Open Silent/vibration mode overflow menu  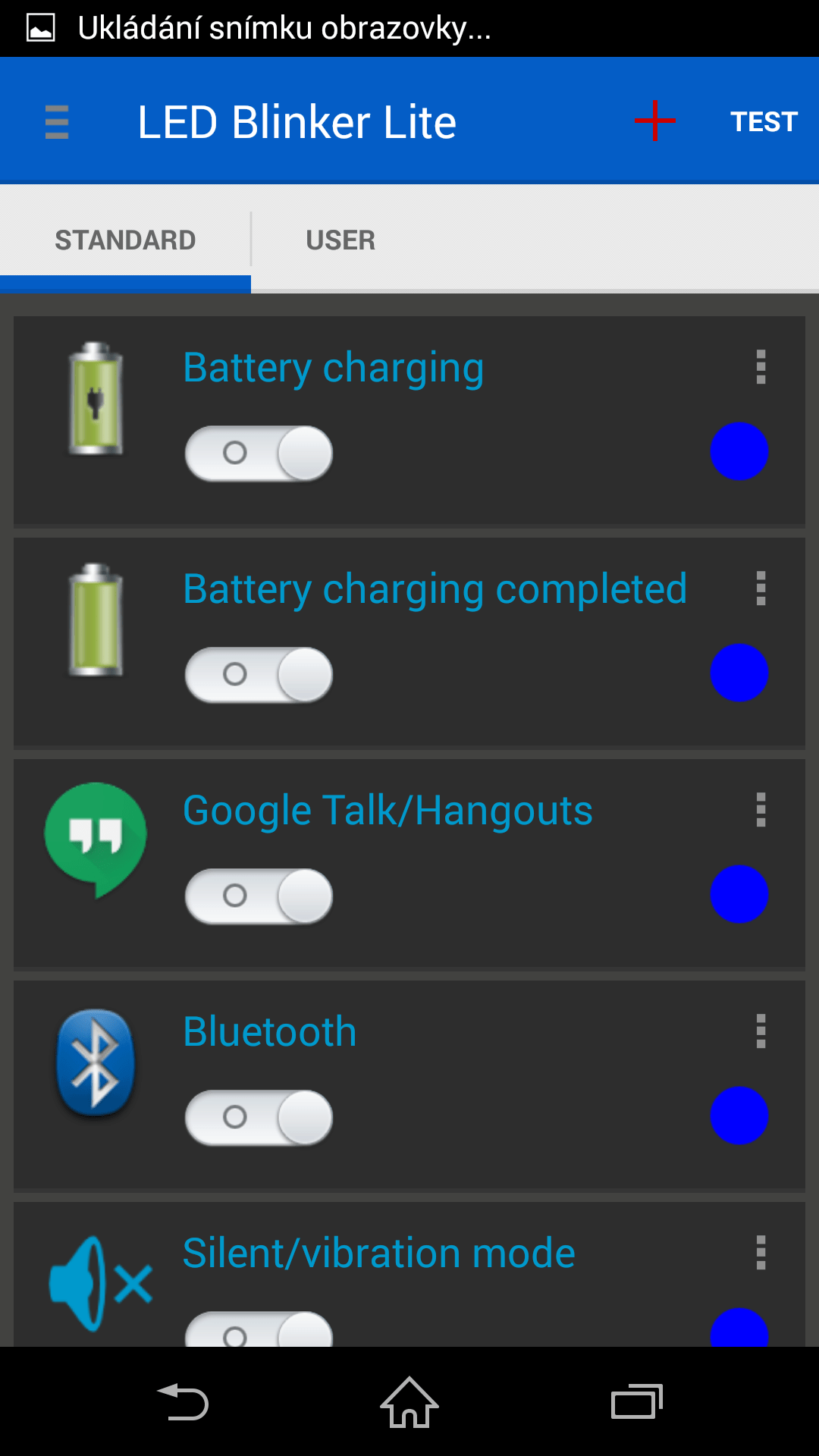point(761,1253)
